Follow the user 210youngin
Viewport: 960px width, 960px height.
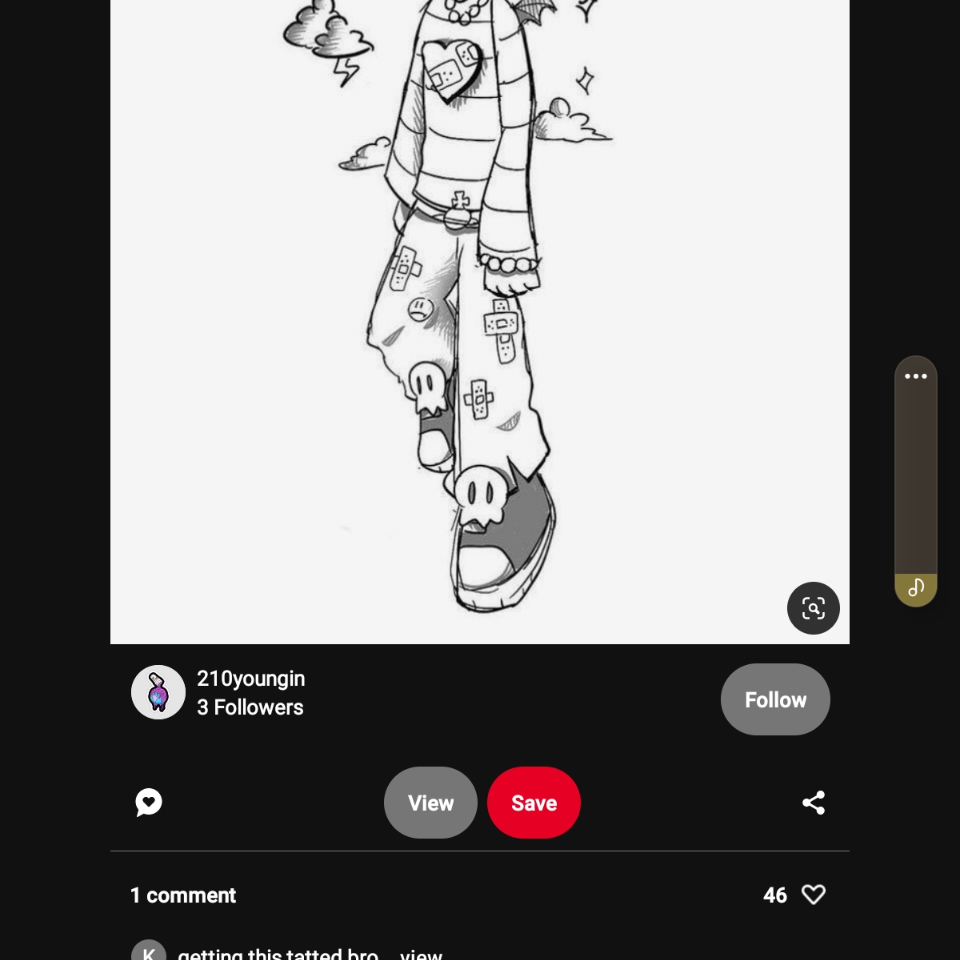tap(775, 700)
